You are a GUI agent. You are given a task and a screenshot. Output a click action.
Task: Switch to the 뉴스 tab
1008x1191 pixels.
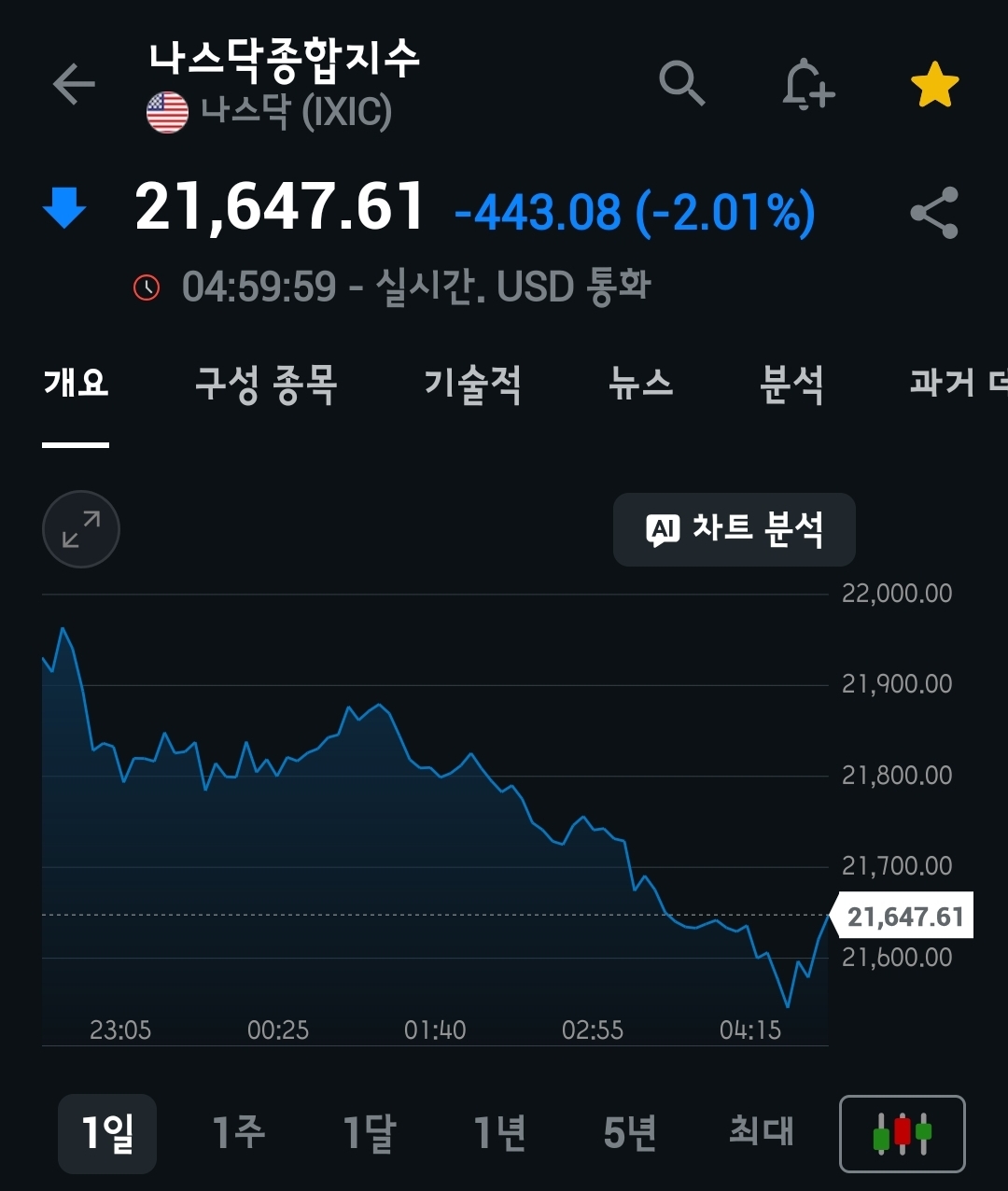click(x=640, y=384)
